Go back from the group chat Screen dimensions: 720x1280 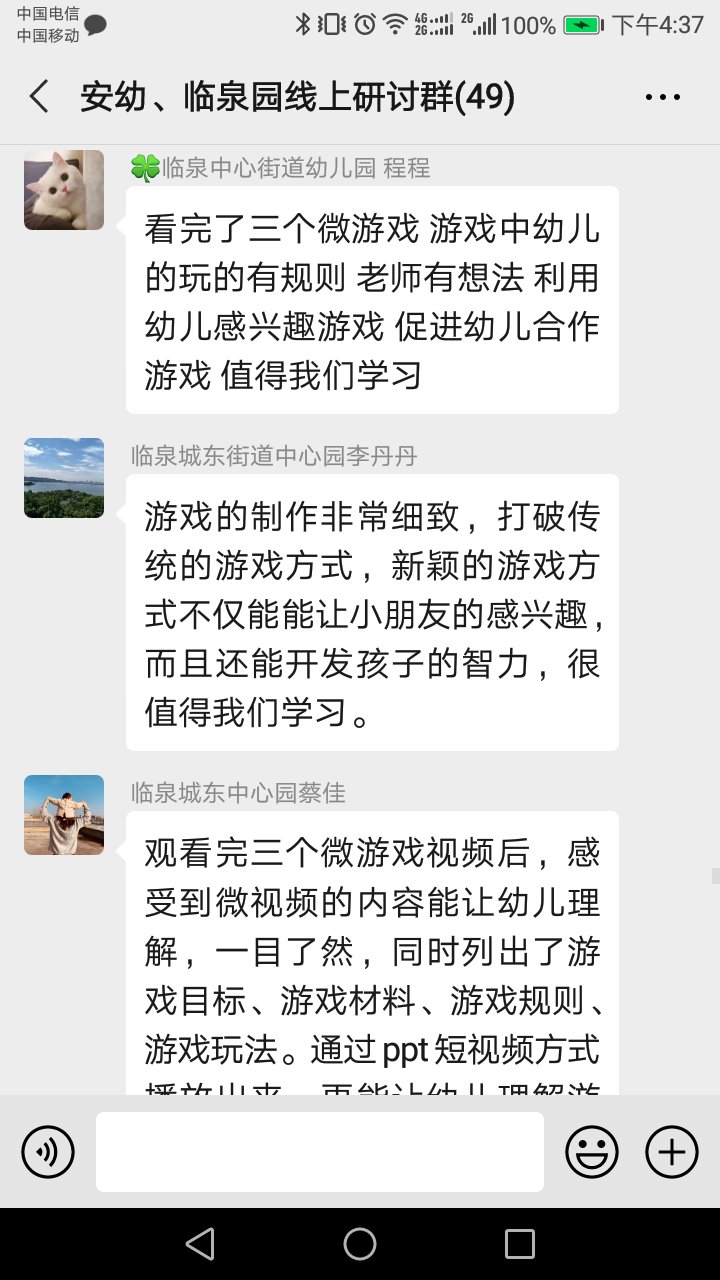tap(39, 97)
